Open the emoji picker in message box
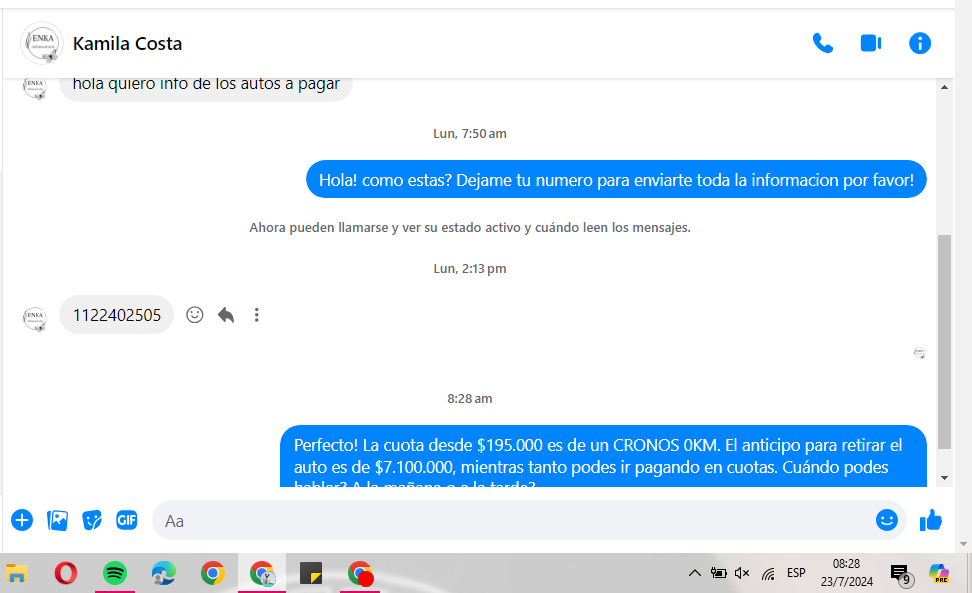 886,520
